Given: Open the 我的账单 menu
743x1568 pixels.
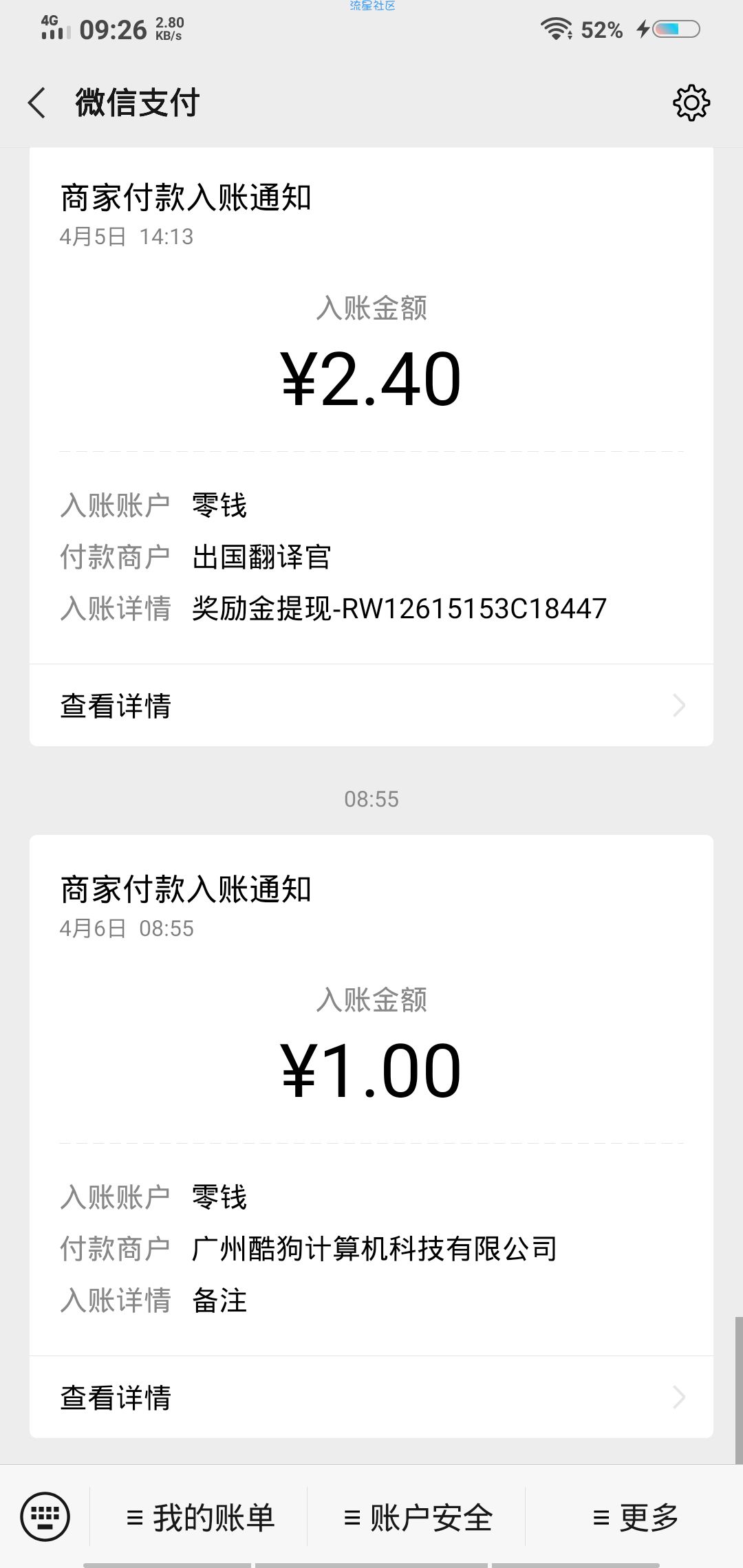Looking at the screenshot, I should [x=200, y=1517].
